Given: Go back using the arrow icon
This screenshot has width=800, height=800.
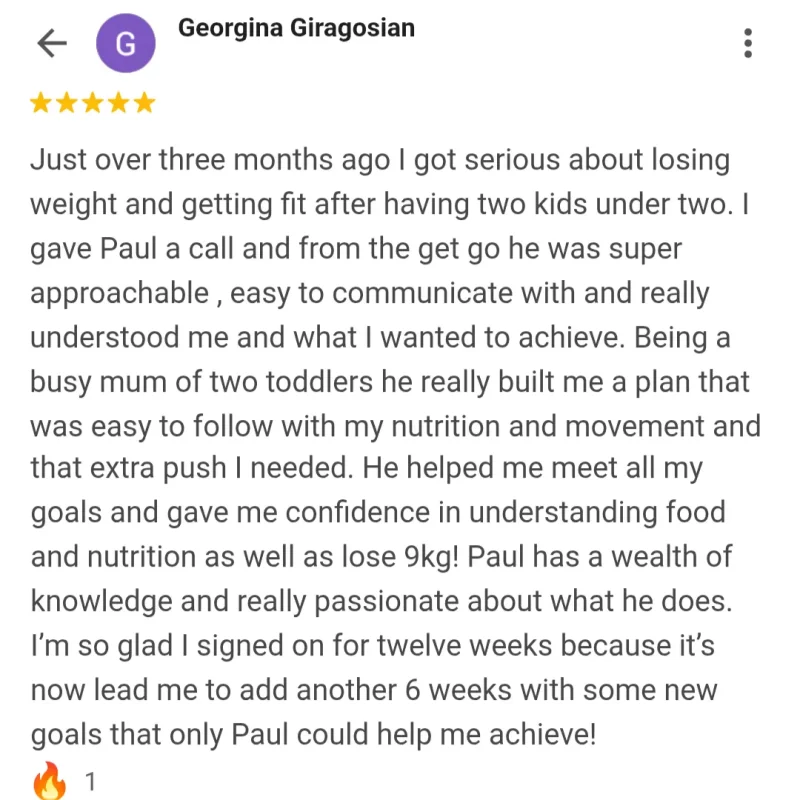Looking at the screenshot, I should (51, 43).
